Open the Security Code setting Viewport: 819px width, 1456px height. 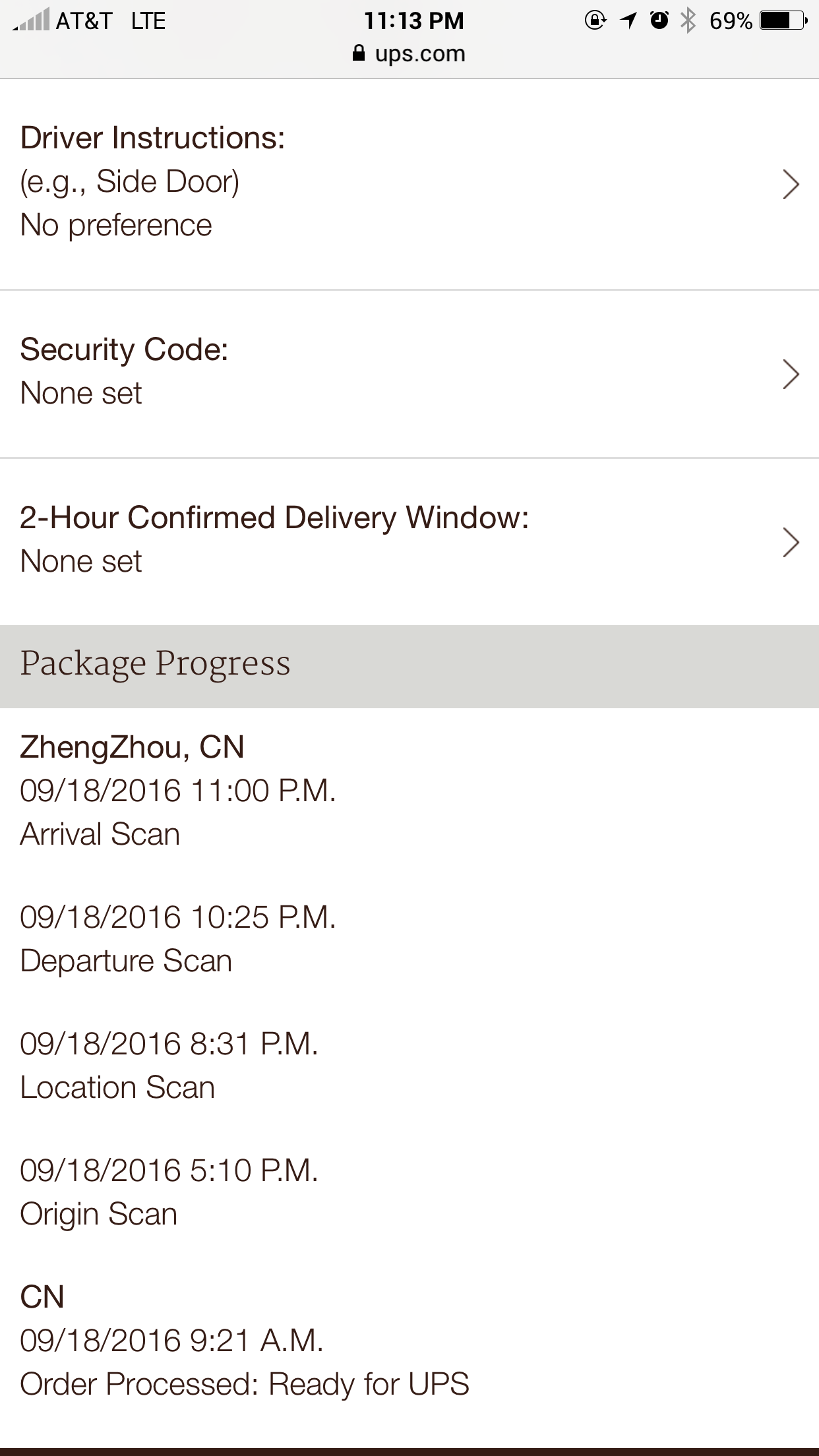coord(409,374)
